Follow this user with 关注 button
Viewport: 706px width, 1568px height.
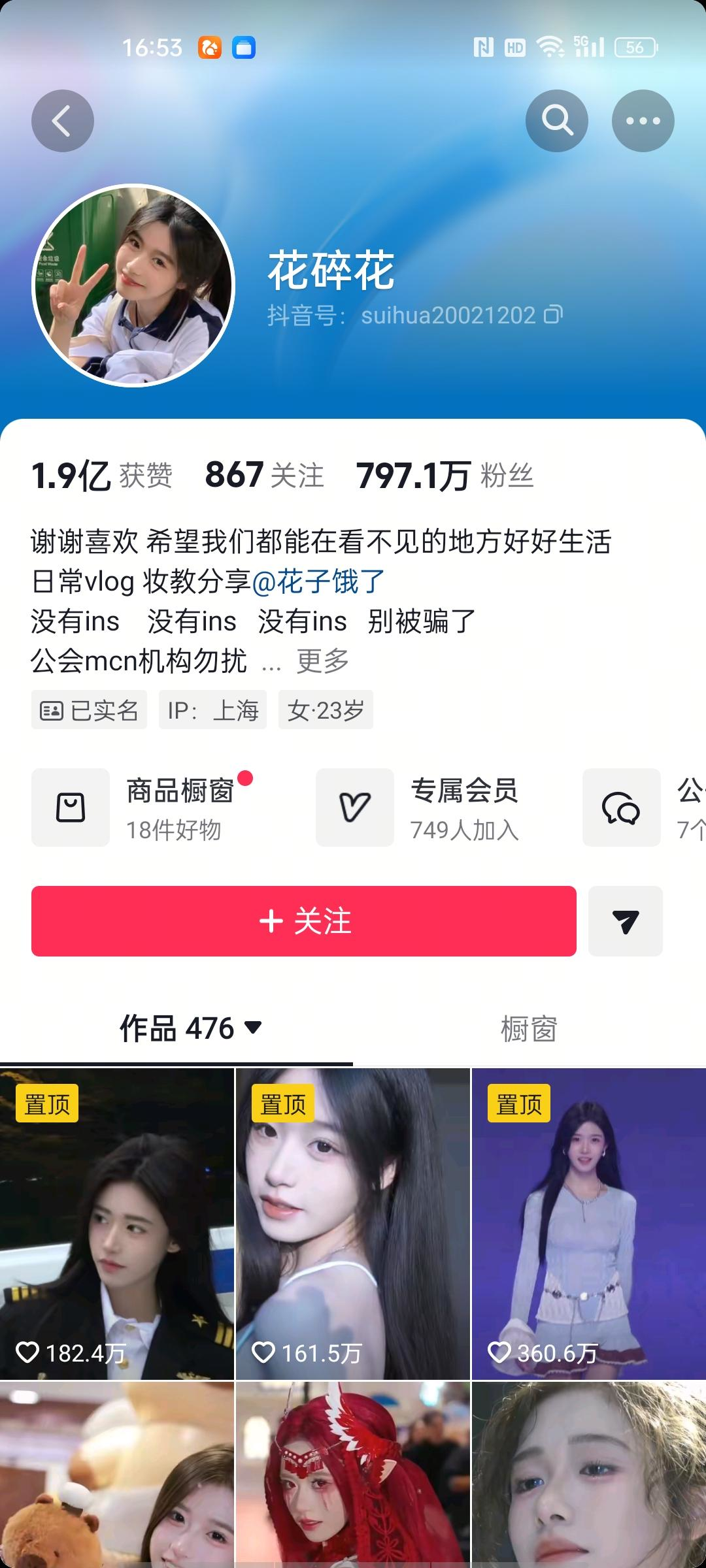click(304, 921)
